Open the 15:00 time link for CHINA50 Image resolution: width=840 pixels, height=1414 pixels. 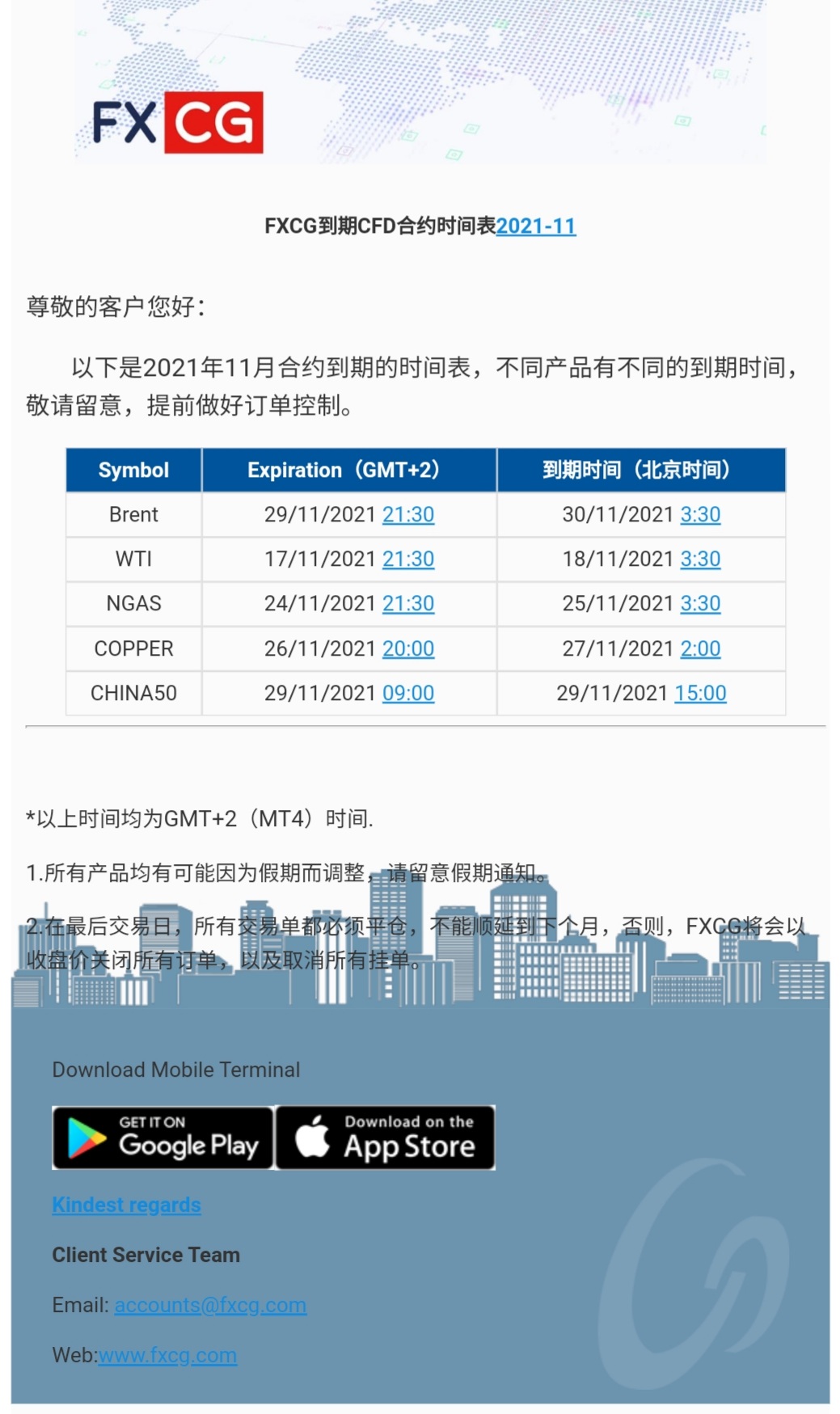point(700,694)
